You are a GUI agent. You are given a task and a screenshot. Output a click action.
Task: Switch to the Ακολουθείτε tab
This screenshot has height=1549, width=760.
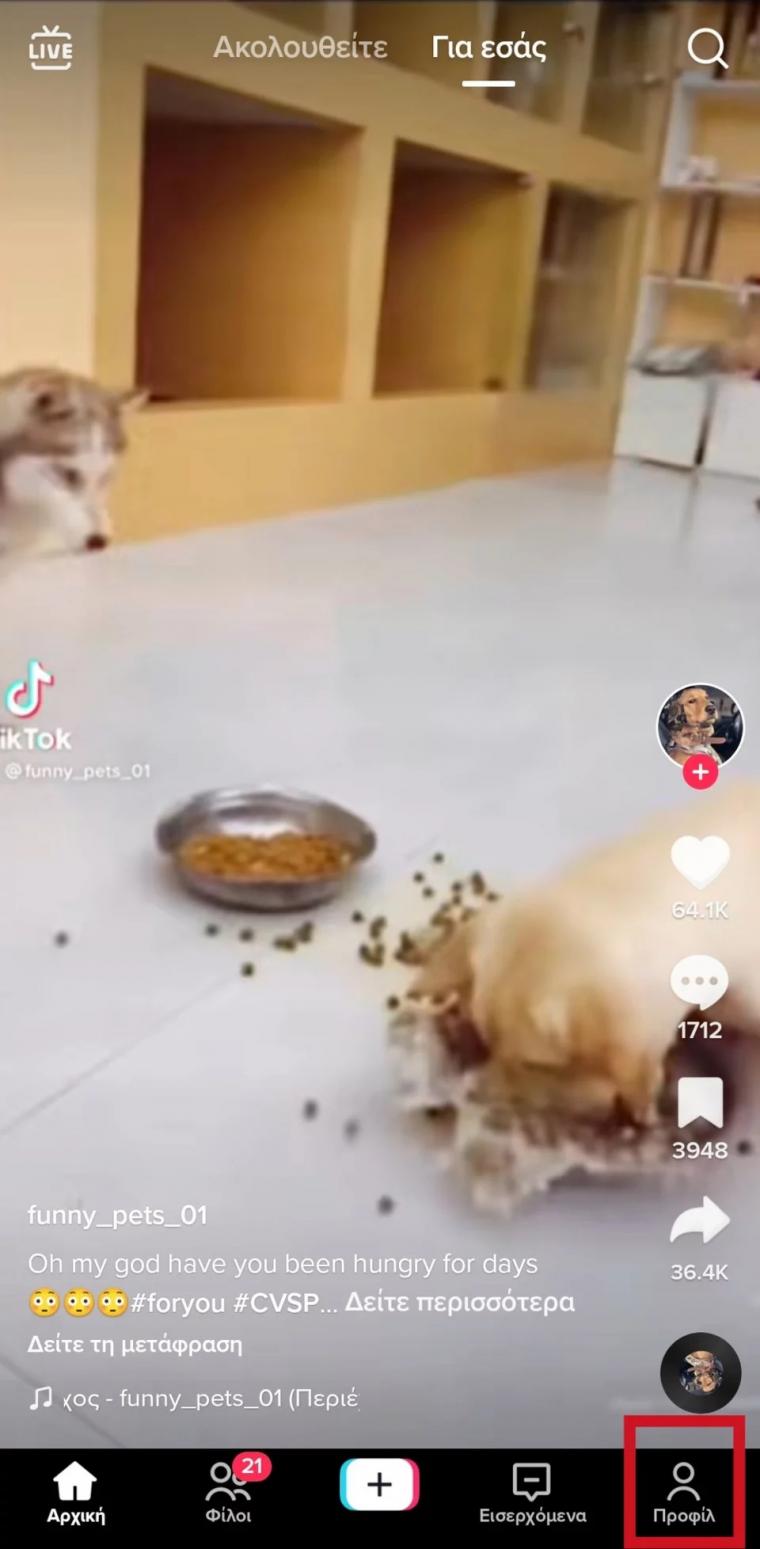tap(300, 47)
